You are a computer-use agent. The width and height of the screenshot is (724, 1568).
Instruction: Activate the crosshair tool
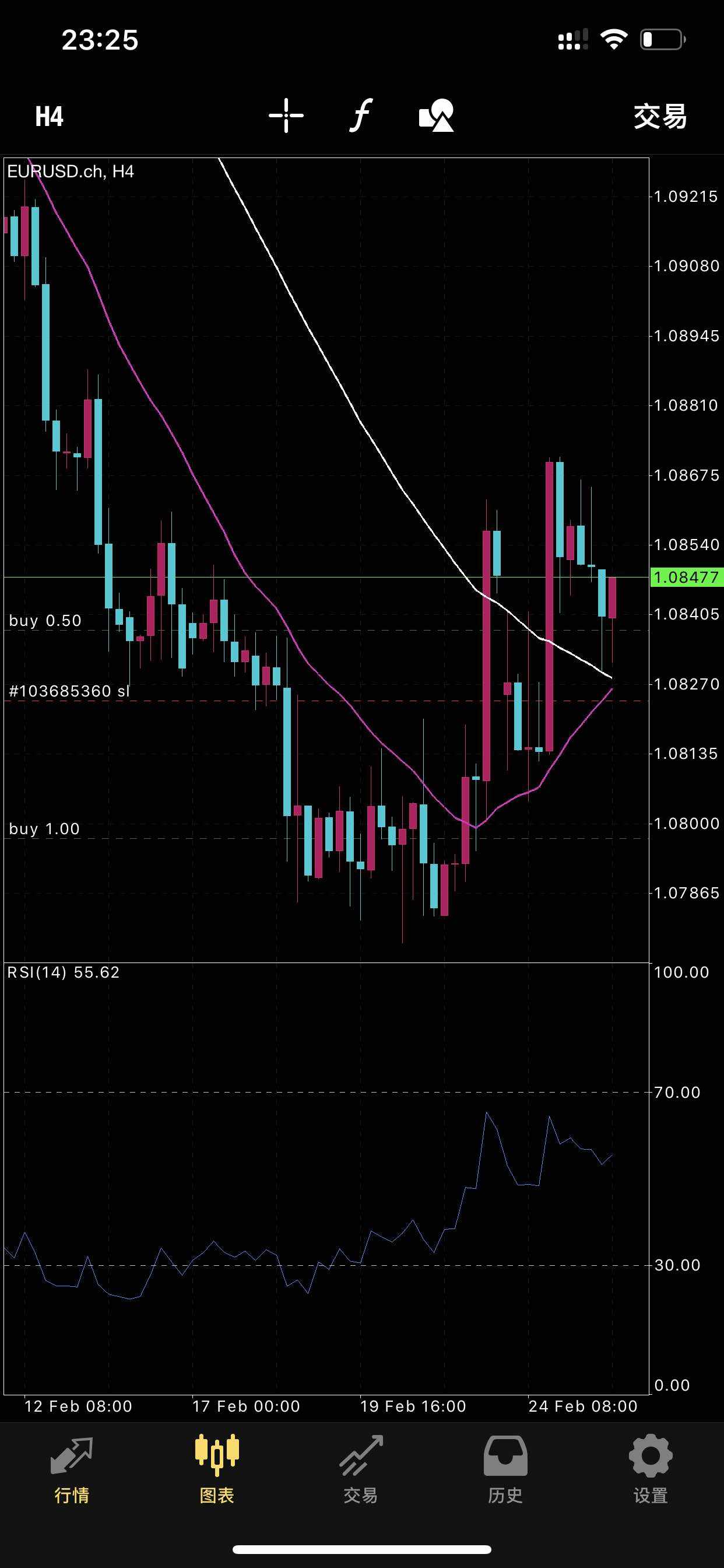point(286,116)
